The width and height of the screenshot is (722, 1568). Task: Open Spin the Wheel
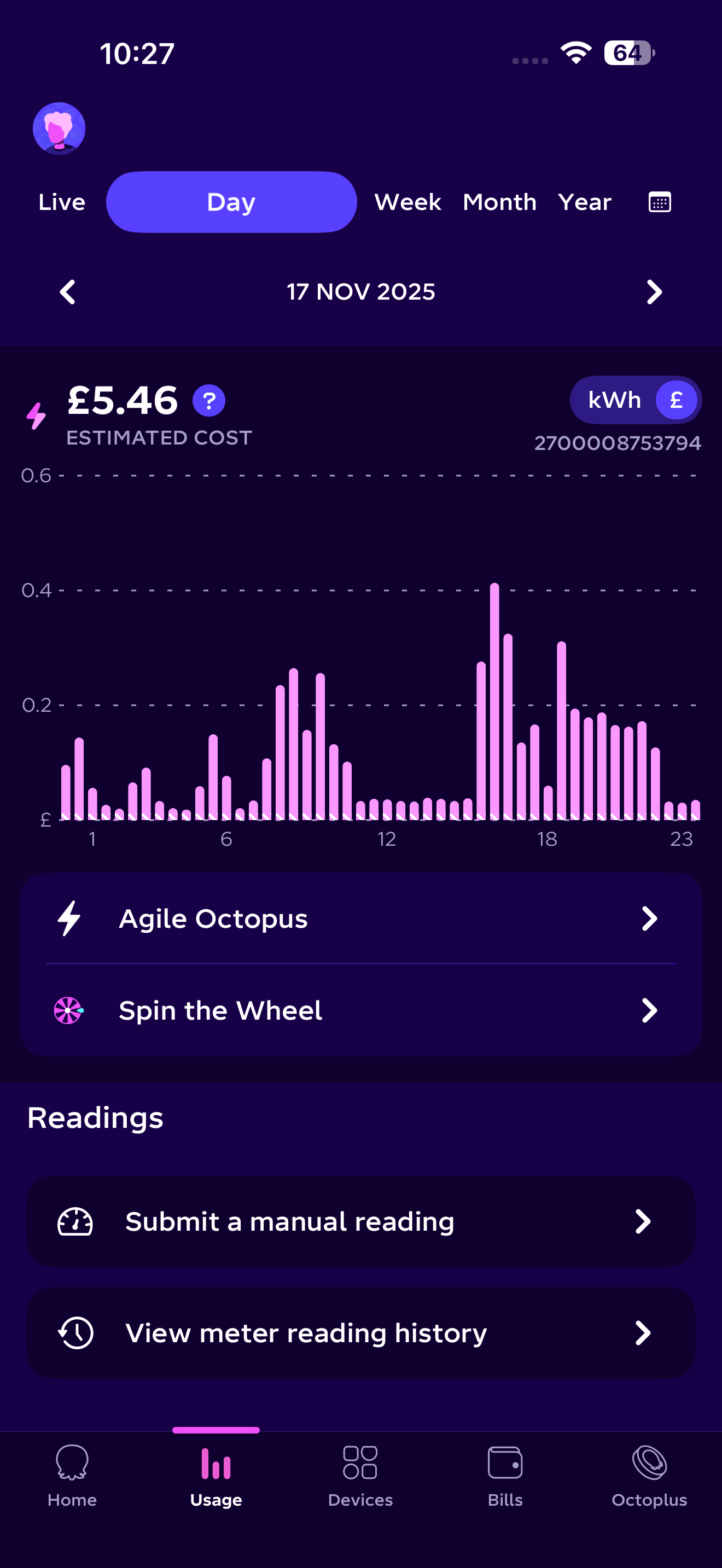tap(360, 1010)
